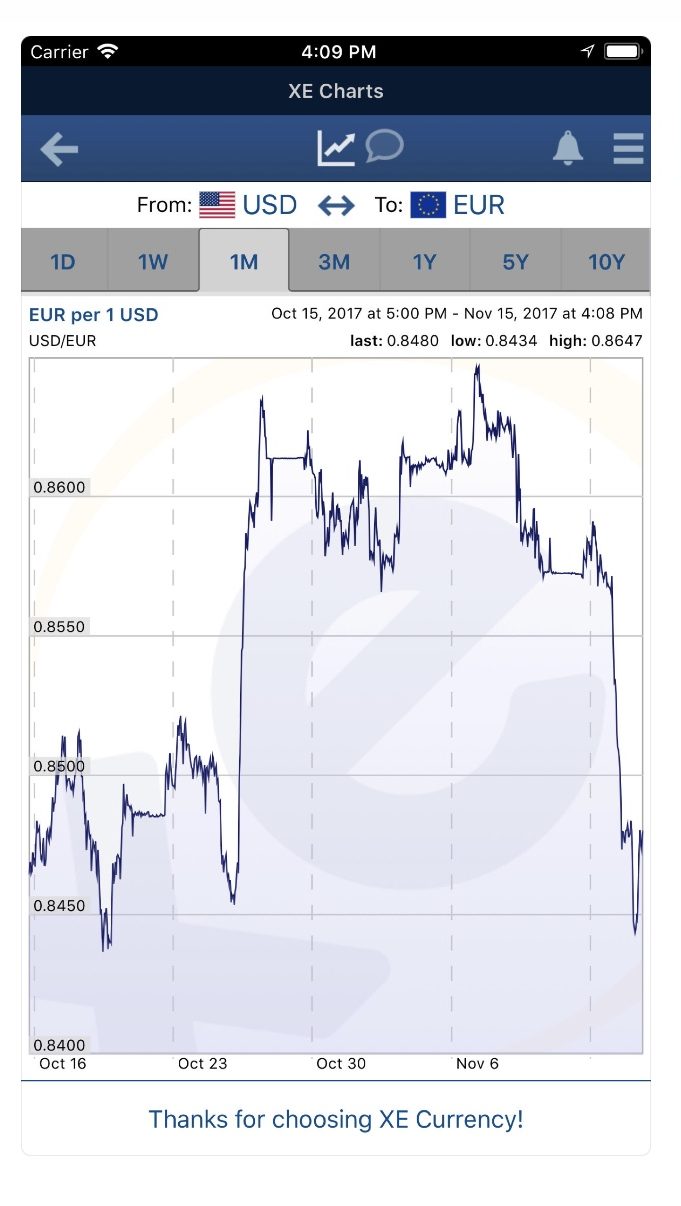Viewport: 681px width, 1206px height.
Task: Change the To currency EUR
Action: coord(458,205)
